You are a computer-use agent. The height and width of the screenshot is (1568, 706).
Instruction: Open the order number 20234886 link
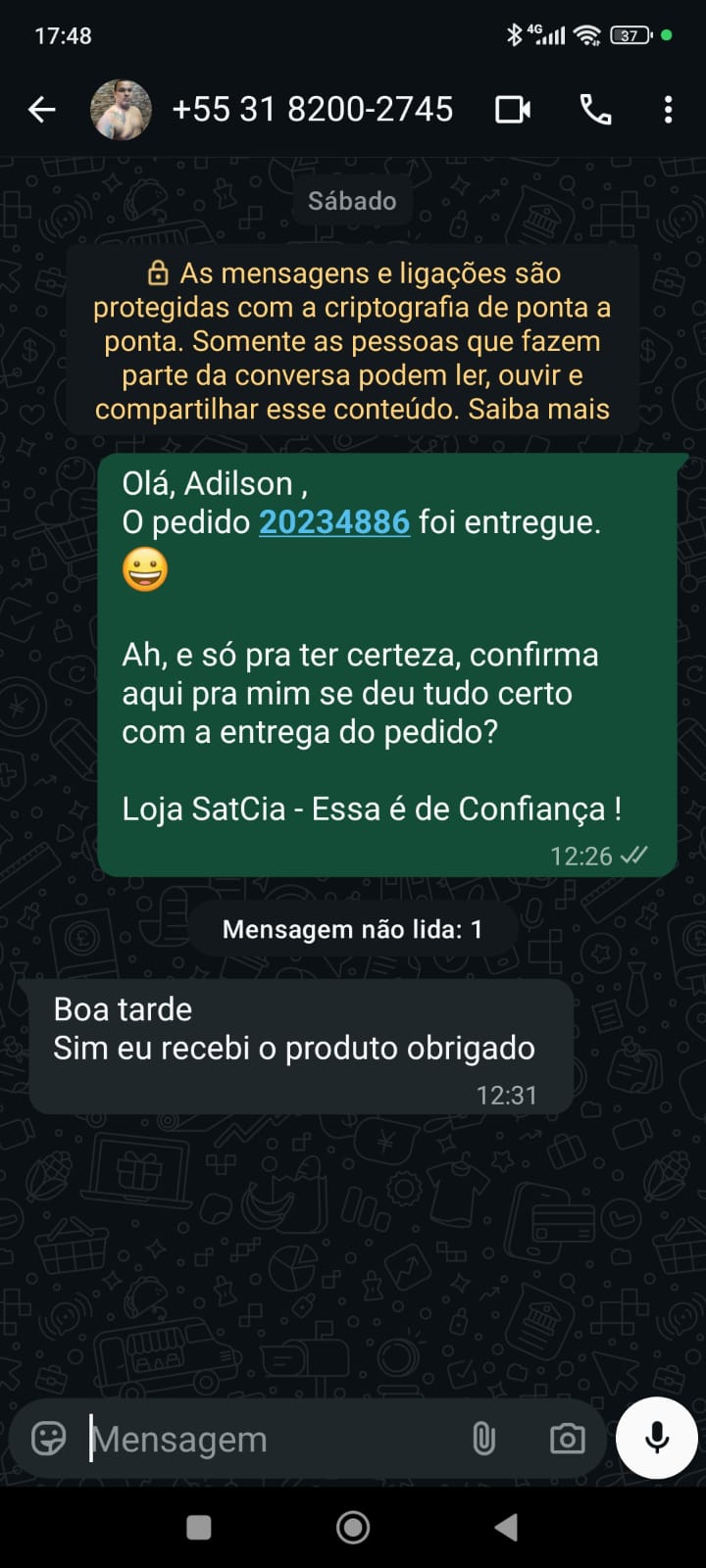coord(334,522)
